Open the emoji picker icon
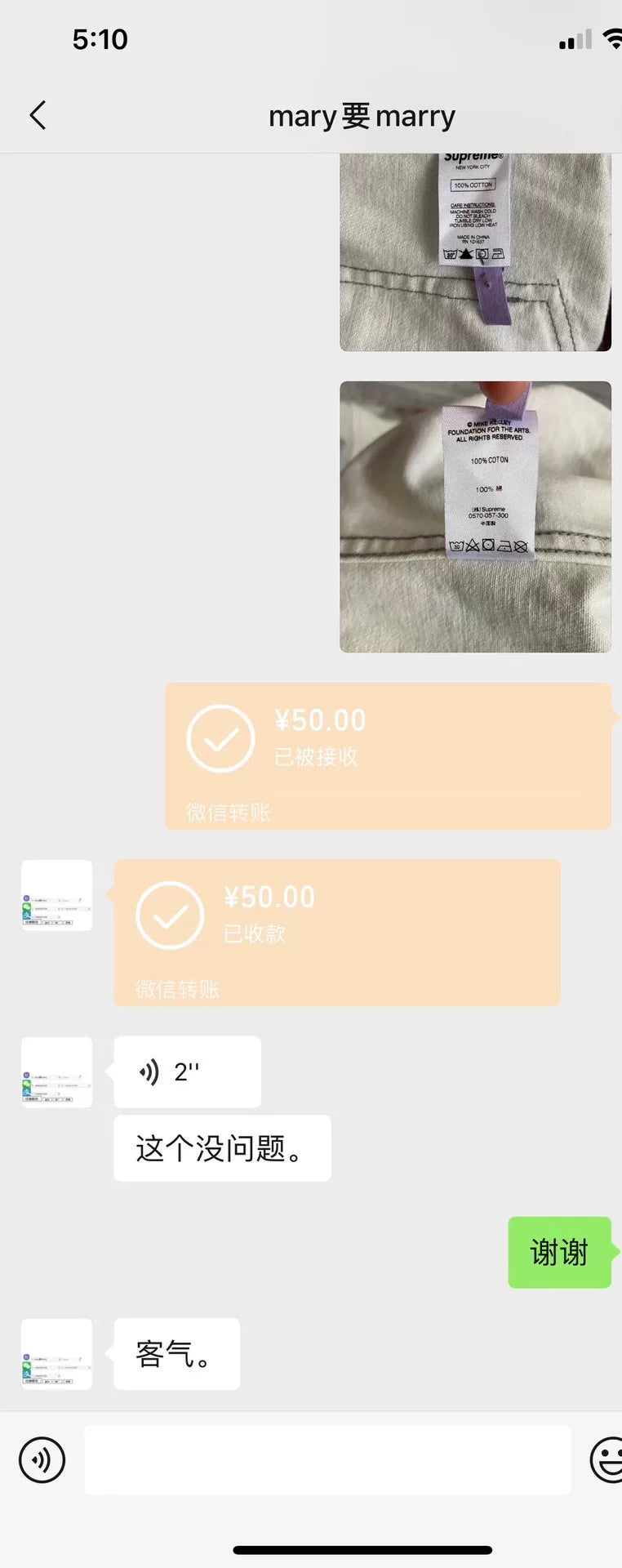 click(x=608, y=1460)
